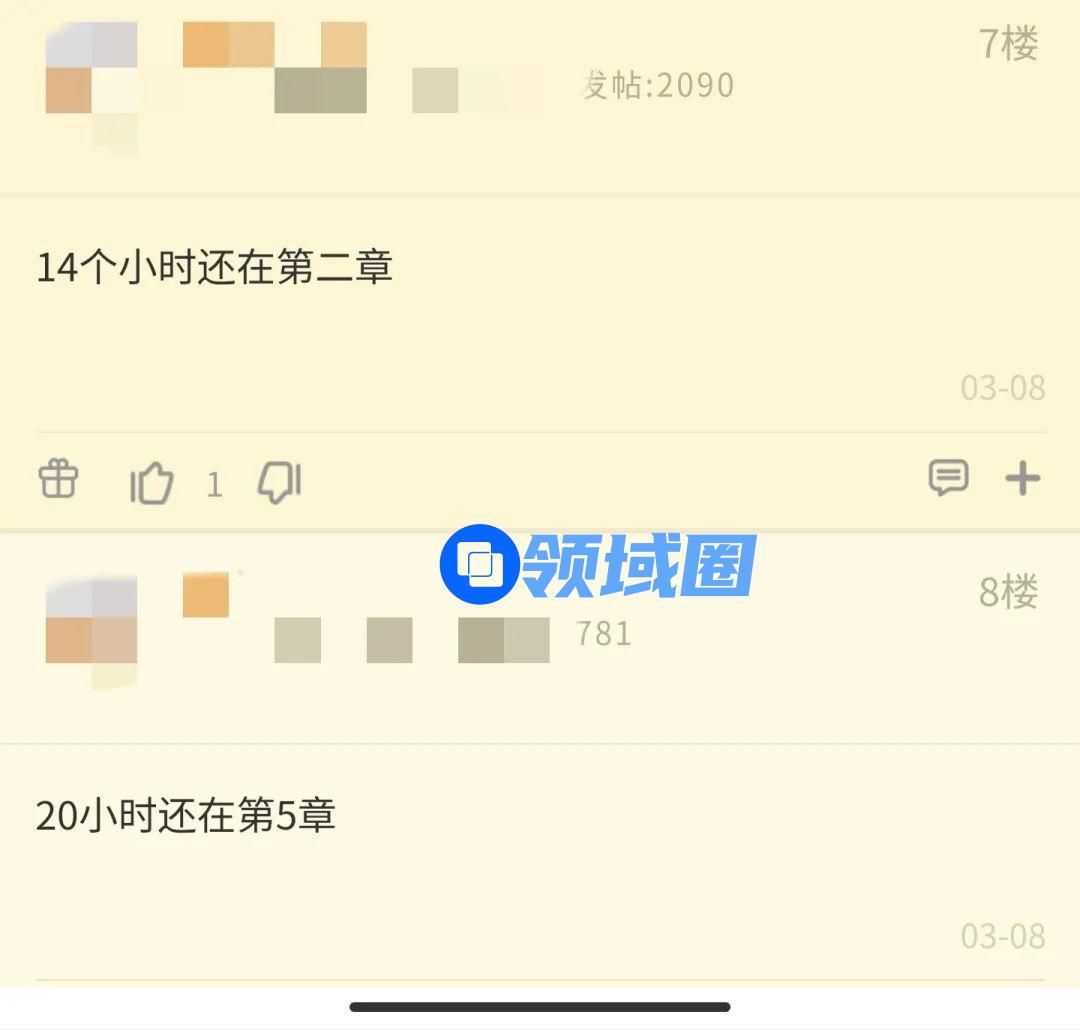The height and width of the screenshot is (1030, 1080).
Task: Like the 14个小时还在第二章 comment
Action: tap(152, 484)
